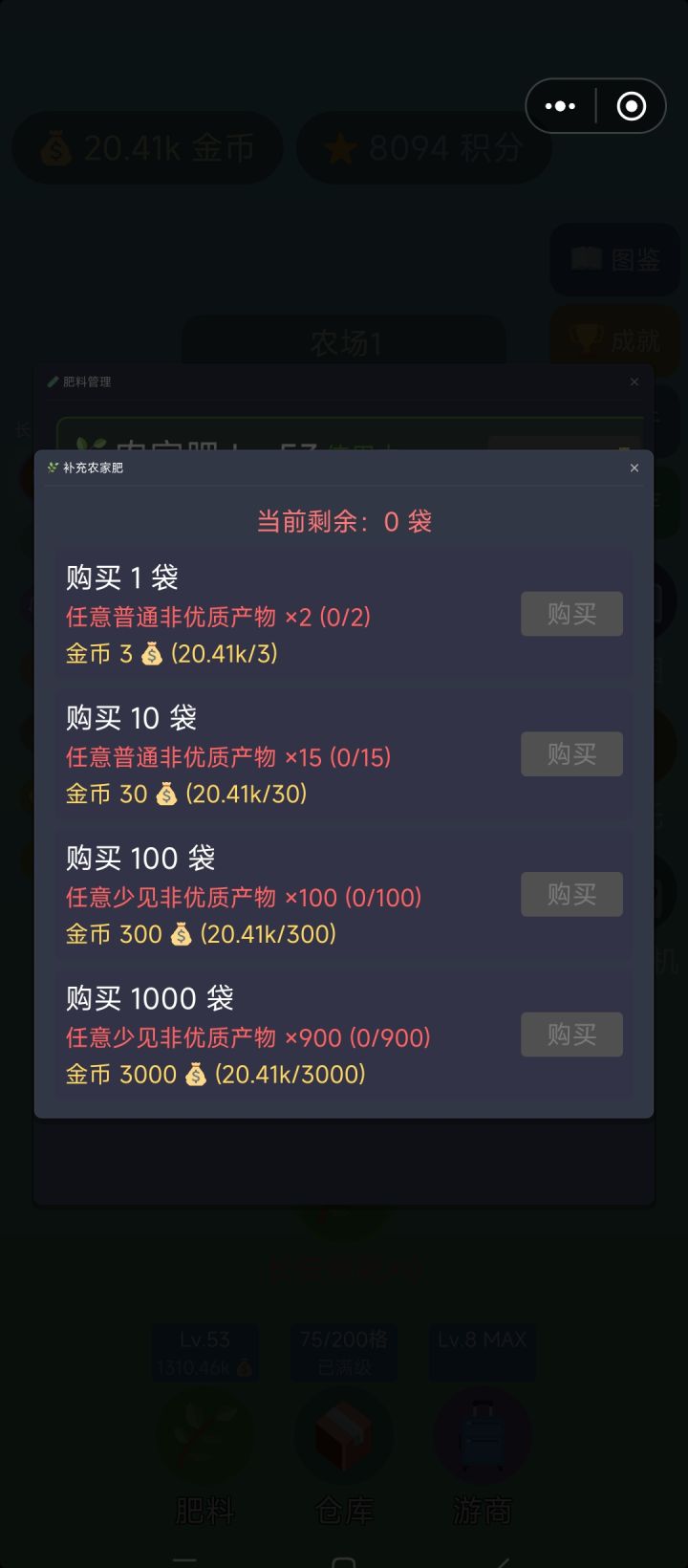
Task: Close the 补充农家肥 purchase dialog
Action: (x=634, y=468)
